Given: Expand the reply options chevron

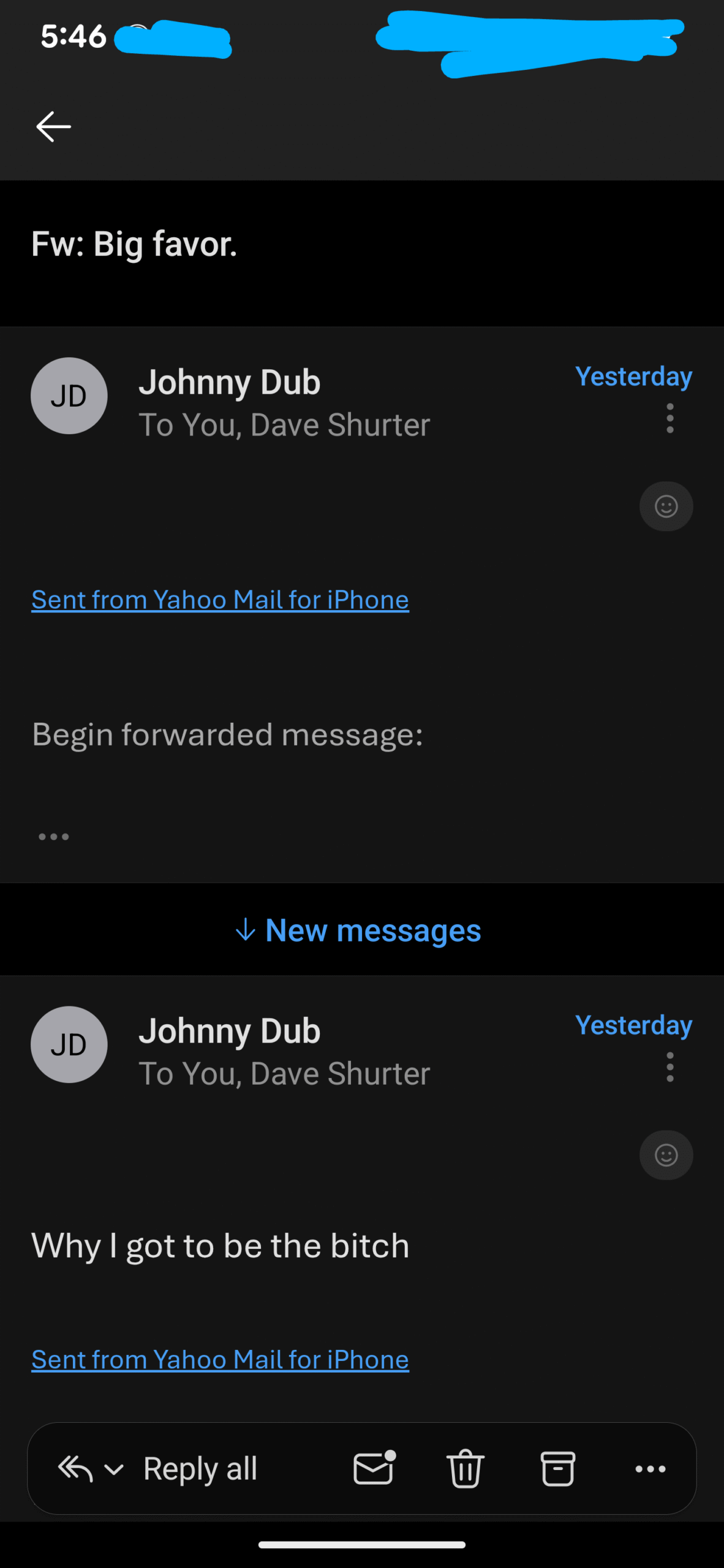Looking at the screenshot, I should [x=114, y=1469].
